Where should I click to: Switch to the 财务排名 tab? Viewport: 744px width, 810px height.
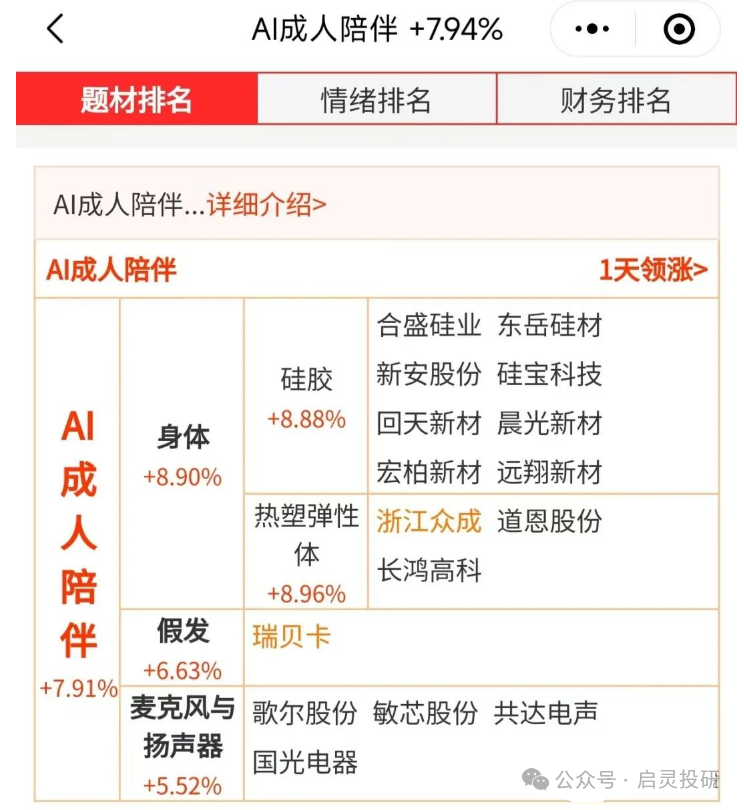tap(615, 100)
